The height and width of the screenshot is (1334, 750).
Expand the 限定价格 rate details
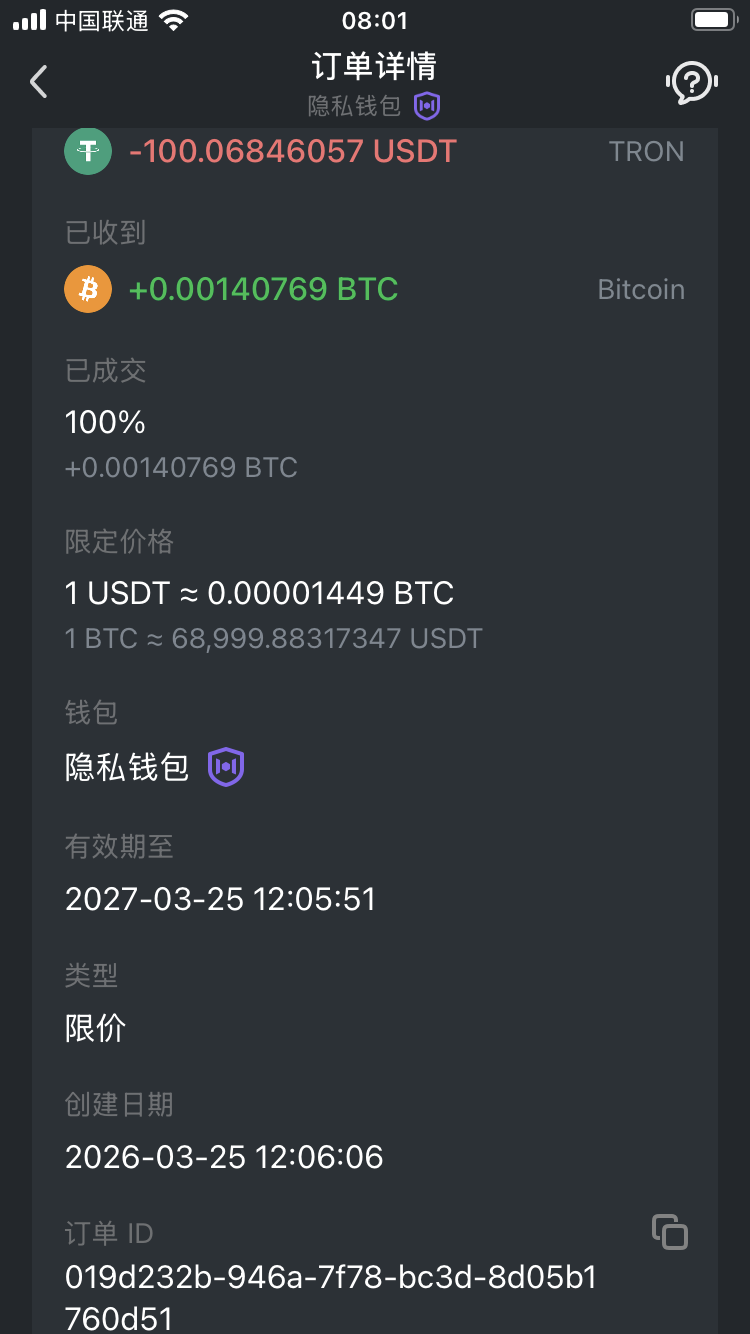click(x=259, y=592)
